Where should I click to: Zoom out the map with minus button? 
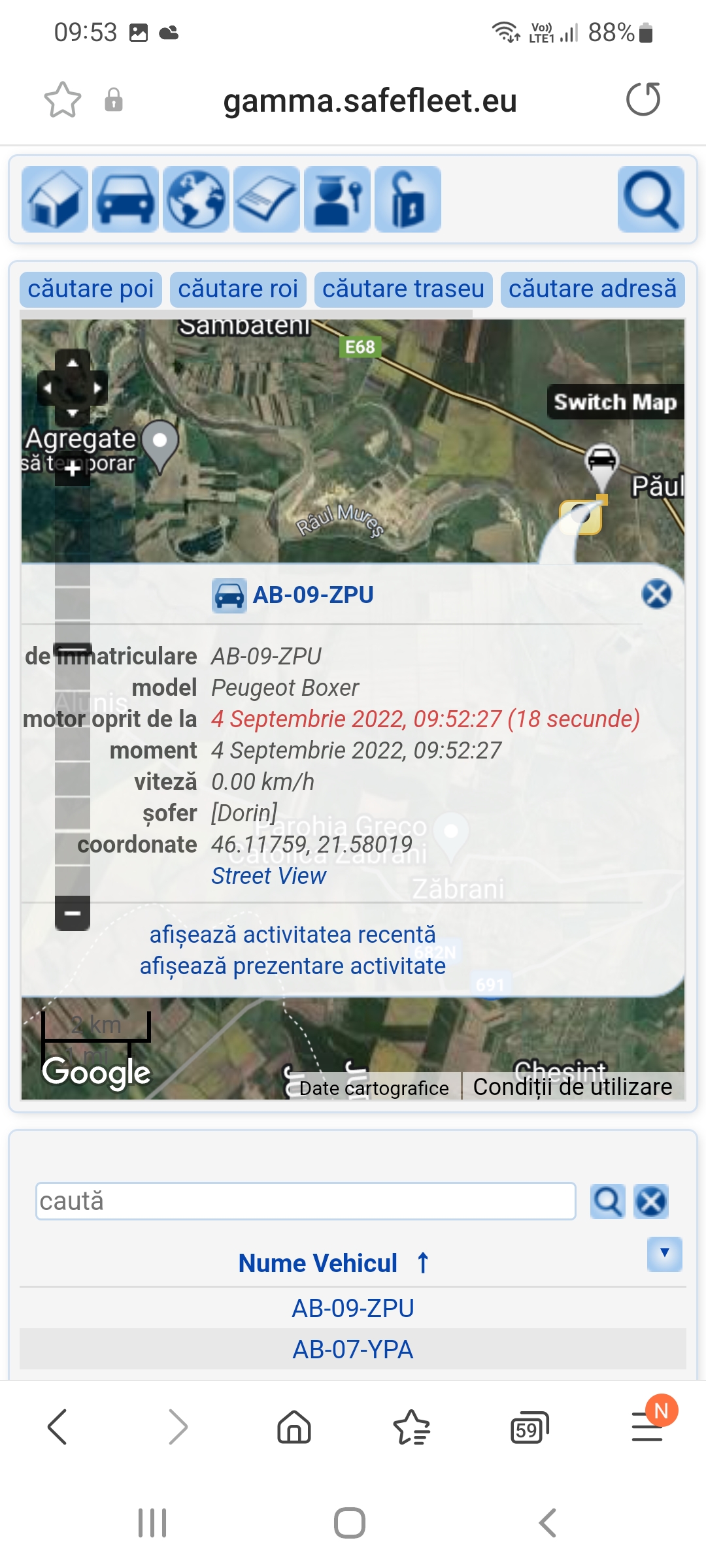coord(73,913)
